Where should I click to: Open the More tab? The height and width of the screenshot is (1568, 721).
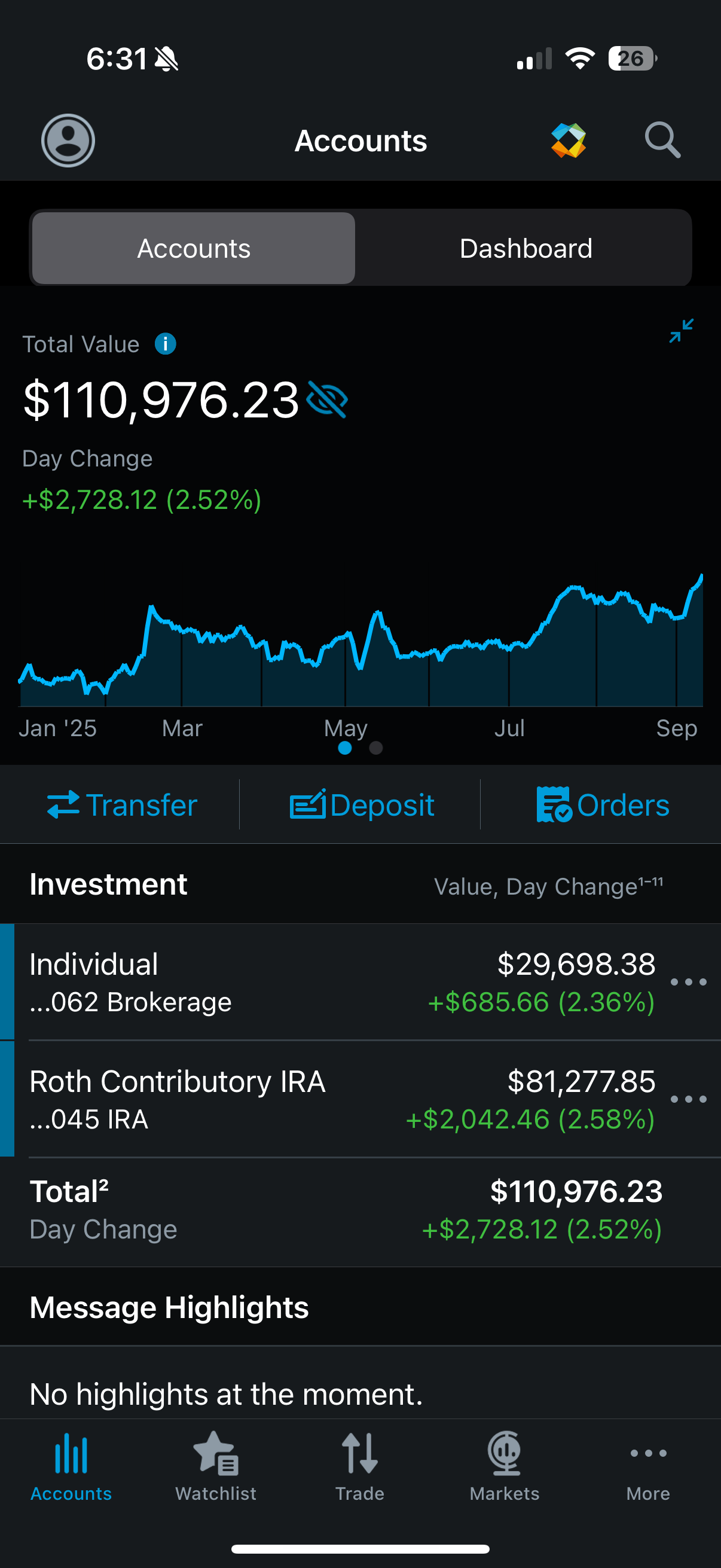[x=648, y=1466]
